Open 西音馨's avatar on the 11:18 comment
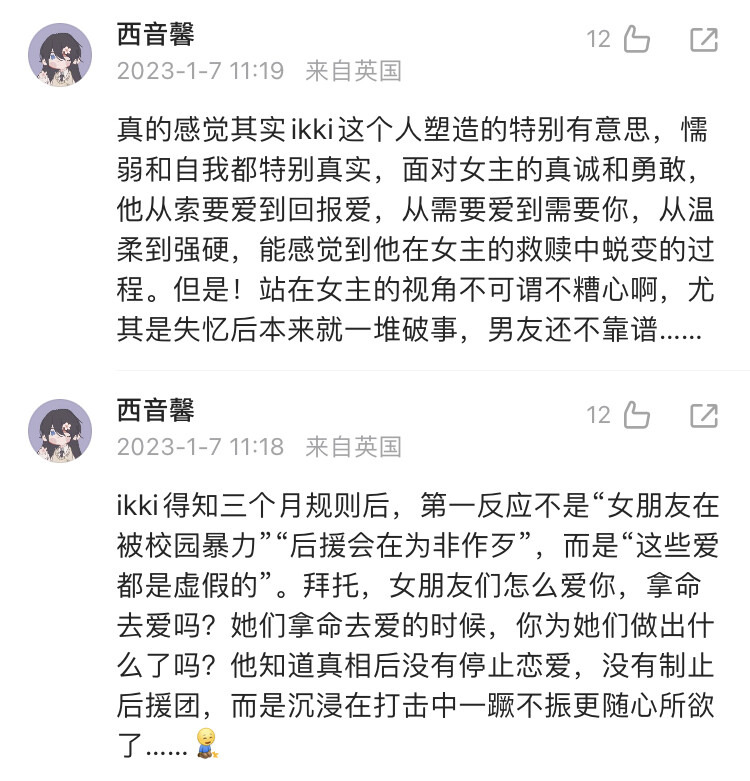The width and height of the screenshot is (750, 781). pos(60,430)
